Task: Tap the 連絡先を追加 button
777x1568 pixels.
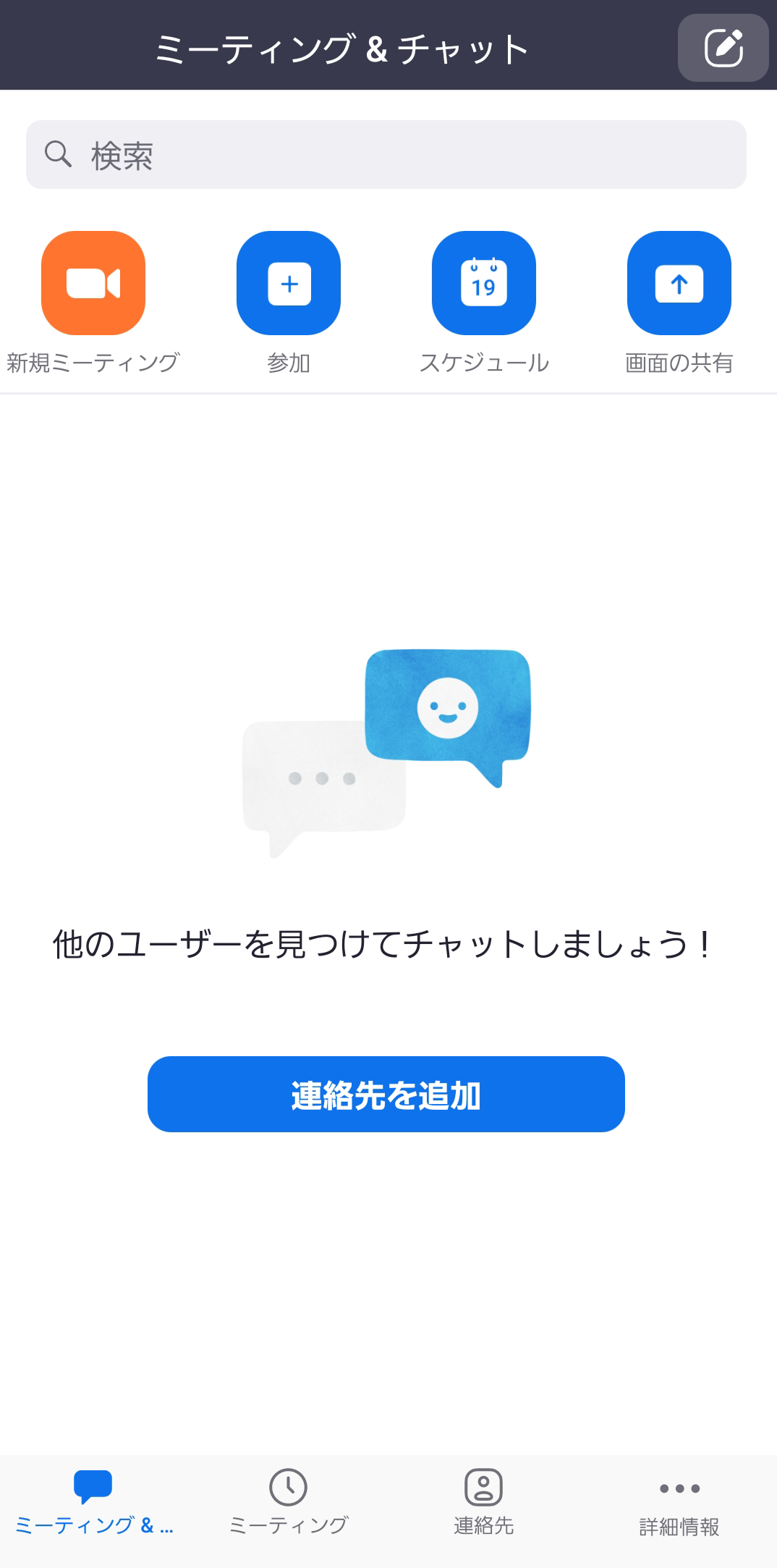Action: click(386, 1094)
